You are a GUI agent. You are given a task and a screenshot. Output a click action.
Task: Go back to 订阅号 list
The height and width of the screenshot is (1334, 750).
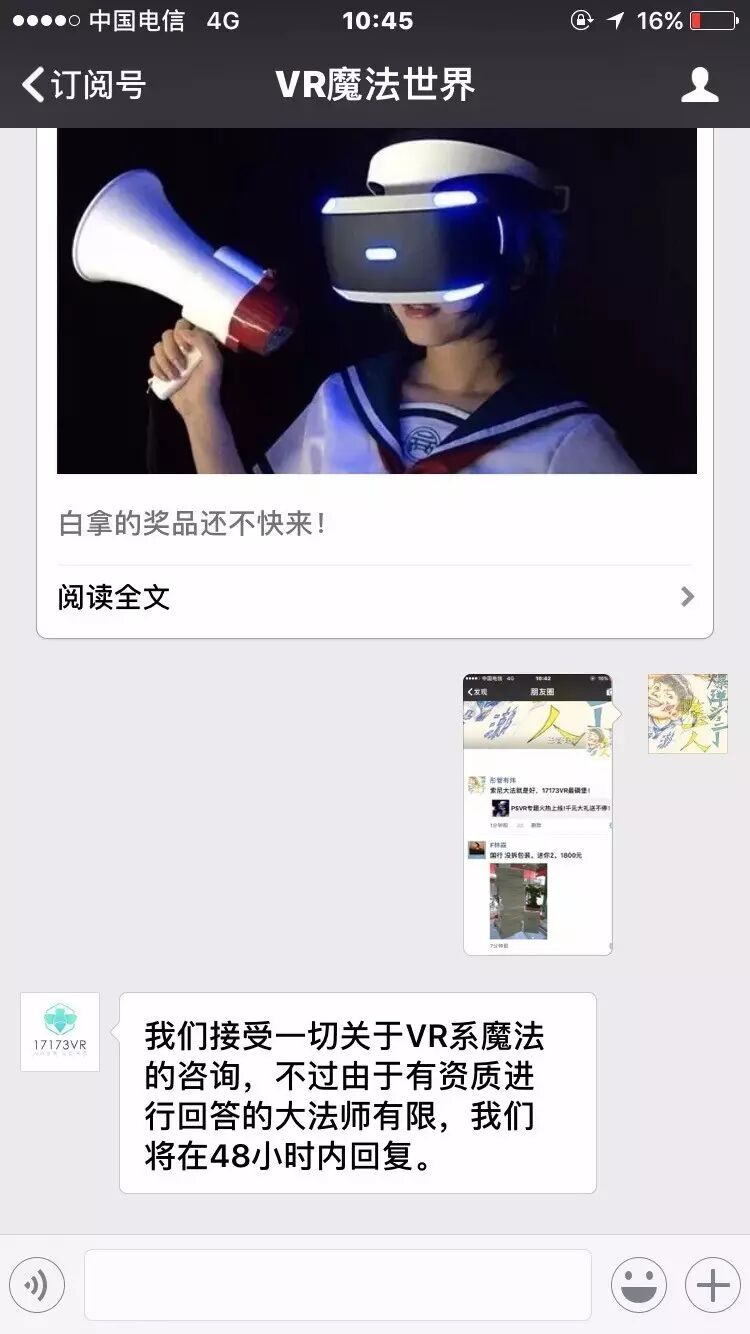[x=84, y=85]
